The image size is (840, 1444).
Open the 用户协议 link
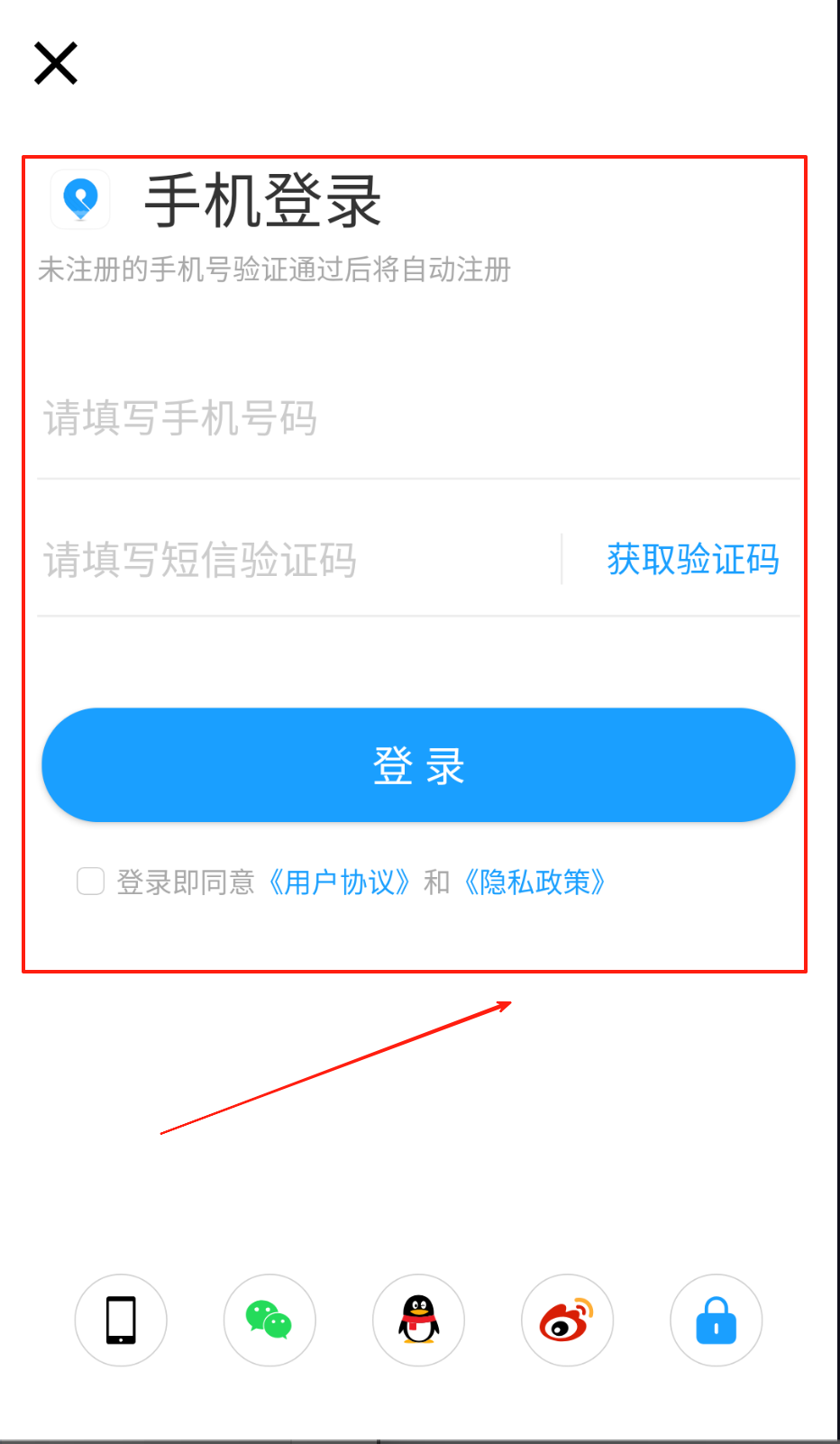[x=340, y=882]
